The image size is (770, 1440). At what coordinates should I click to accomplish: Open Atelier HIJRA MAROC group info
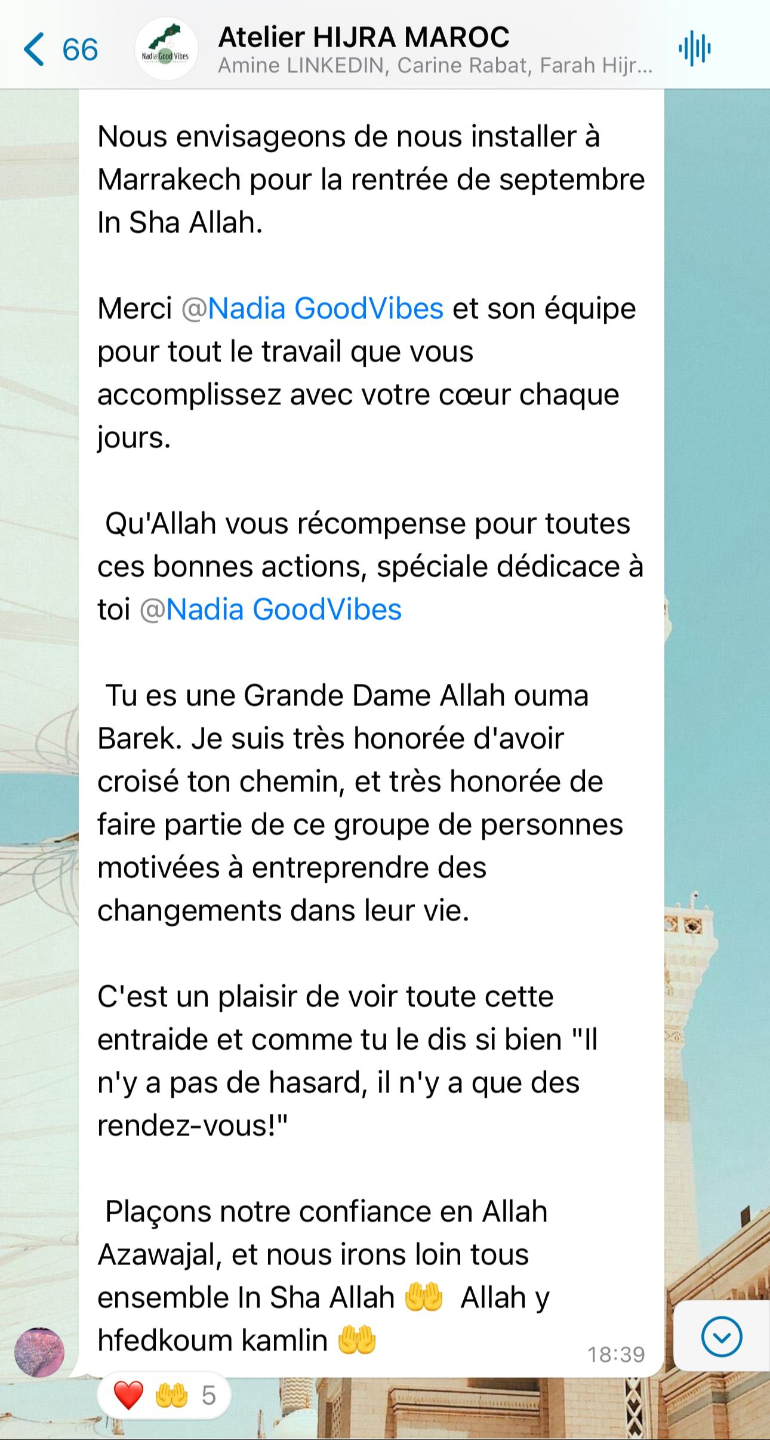click(435, 49)
